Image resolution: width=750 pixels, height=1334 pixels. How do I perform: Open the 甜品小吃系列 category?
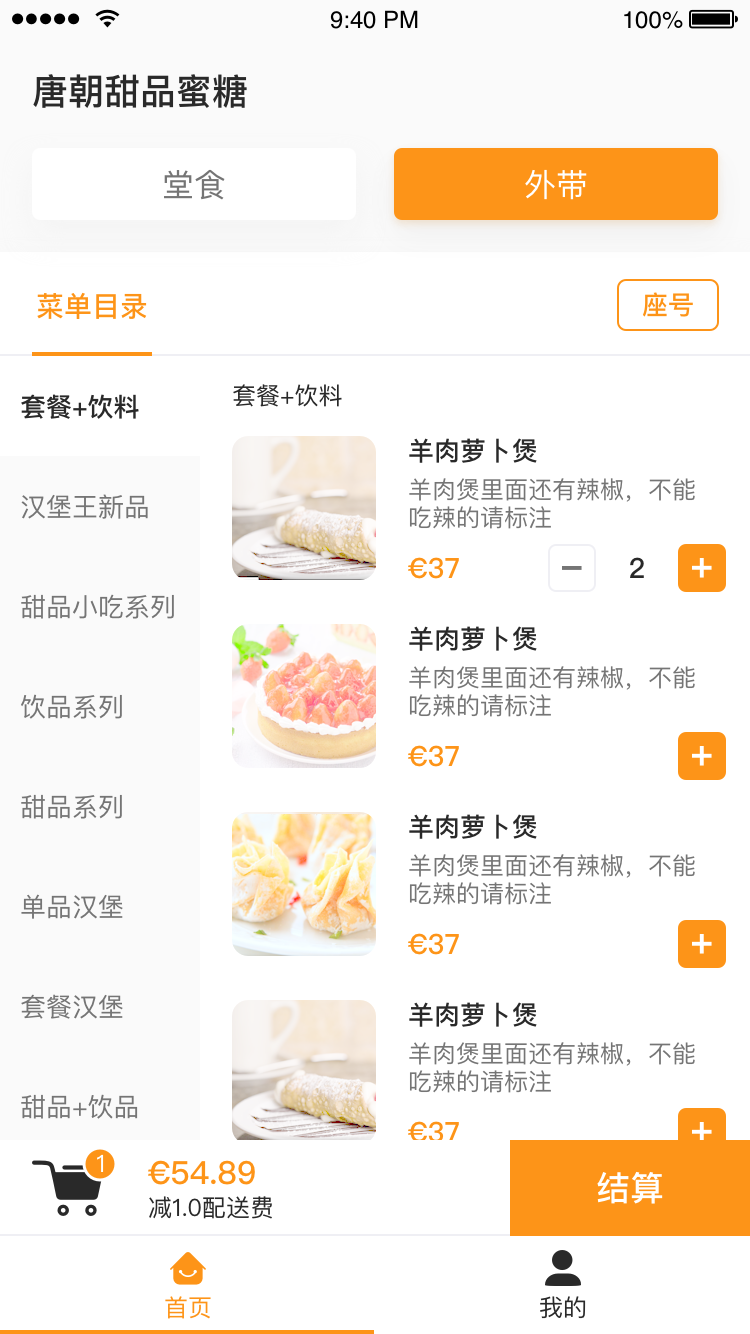[98, 607]
